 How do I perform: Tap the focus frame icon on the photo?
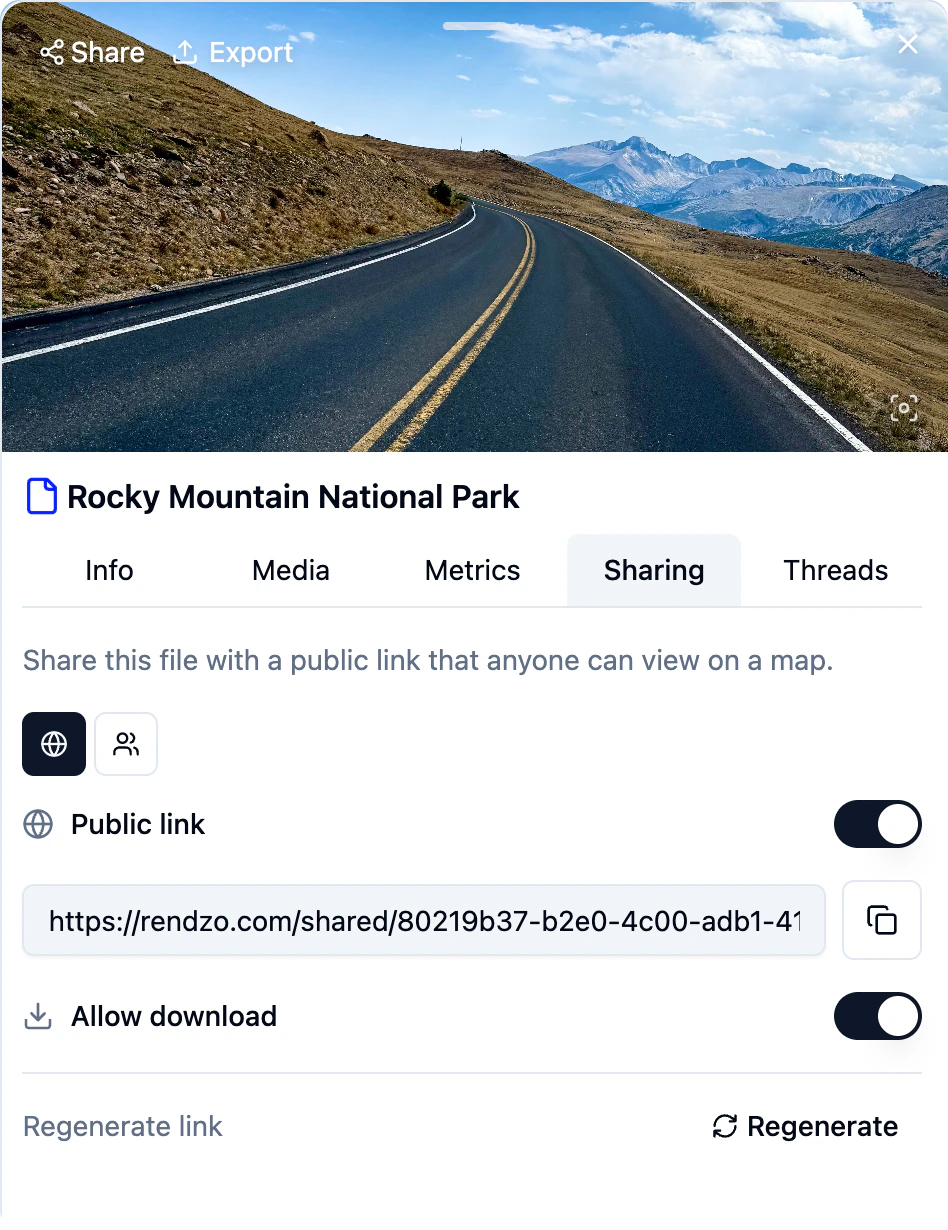point(904,408)
